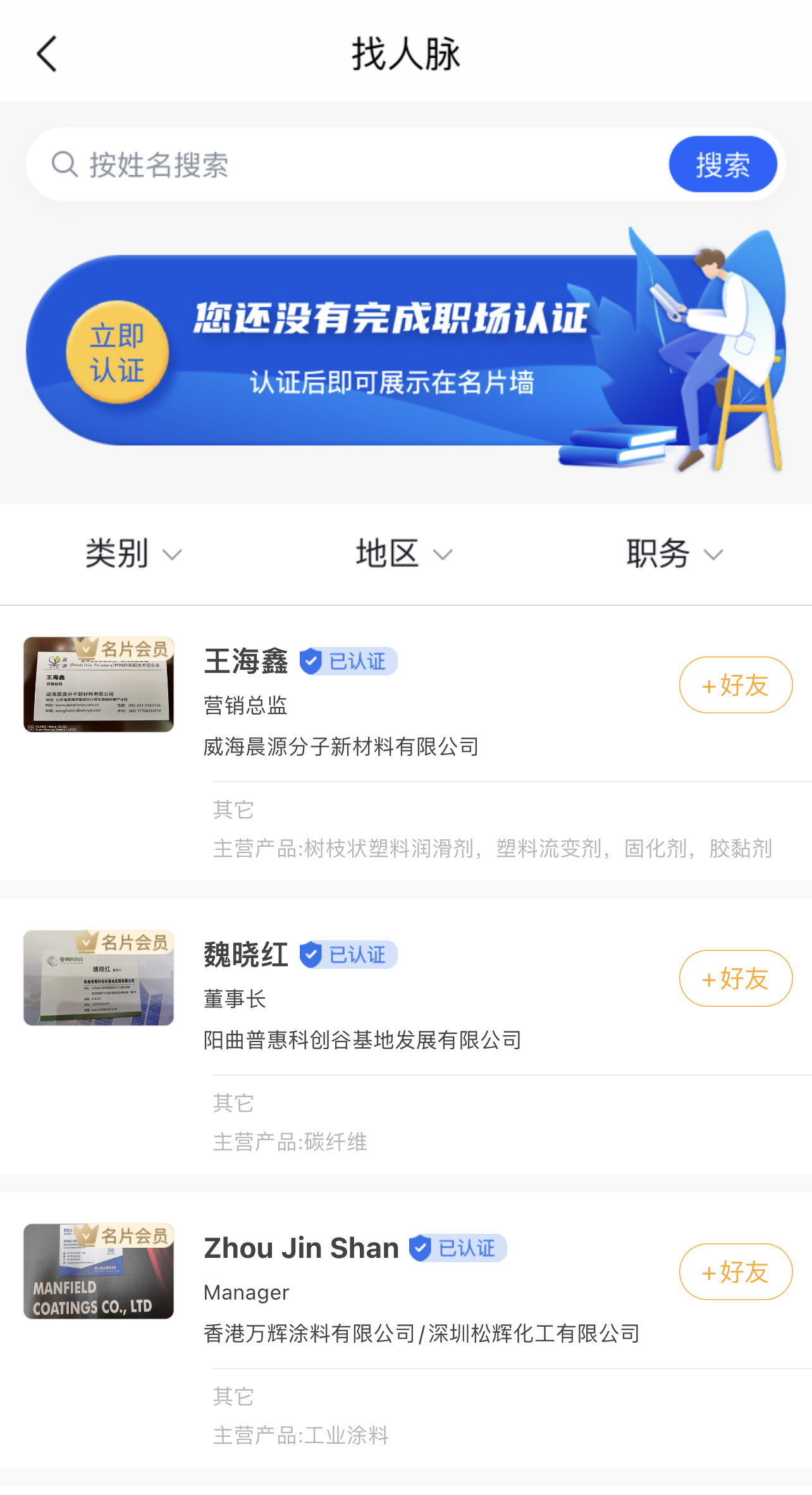Select contact name 魏晓红
812x1495 pixels.
(x=245, y=954)
